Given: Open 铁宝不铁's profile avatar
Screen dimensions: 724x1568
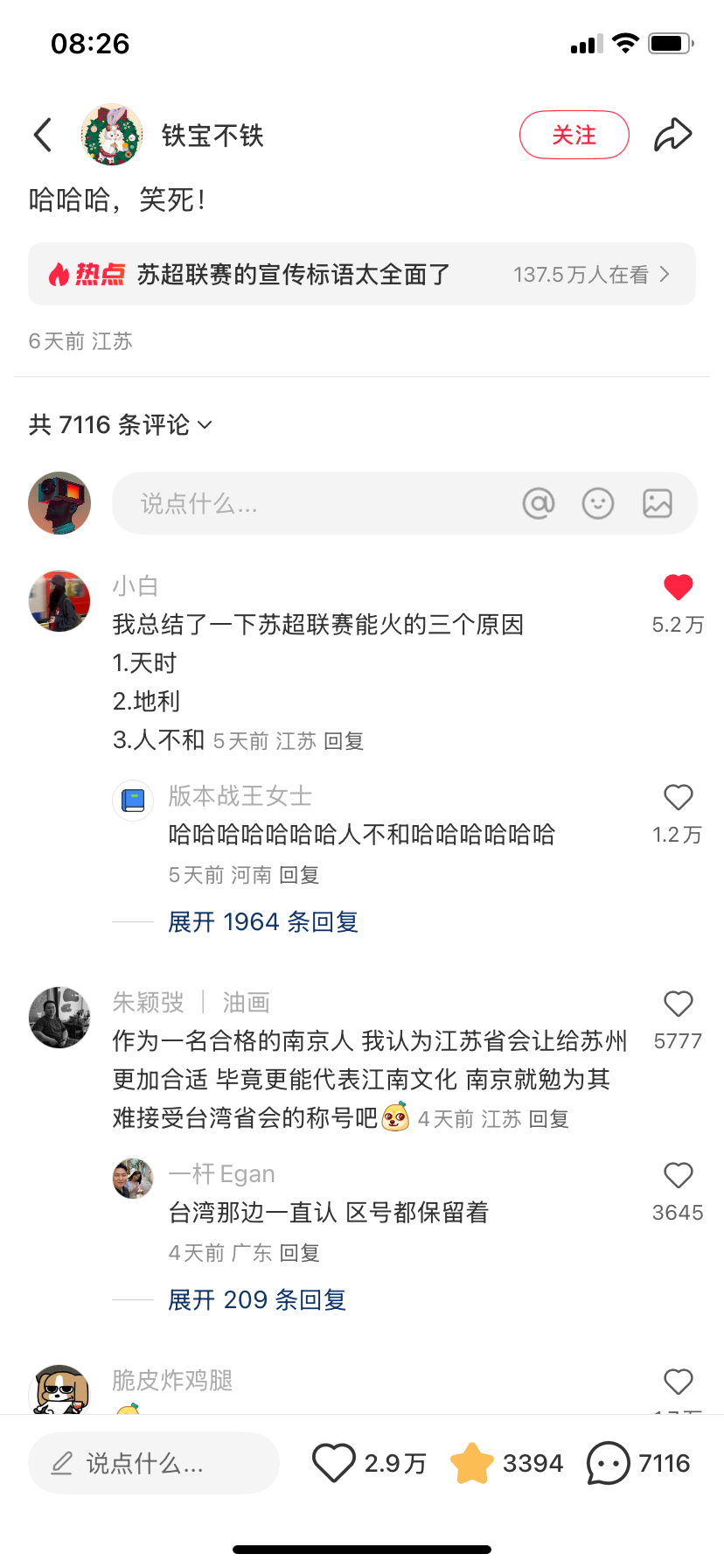Looking at the screenshot, I should pos(112,135).
